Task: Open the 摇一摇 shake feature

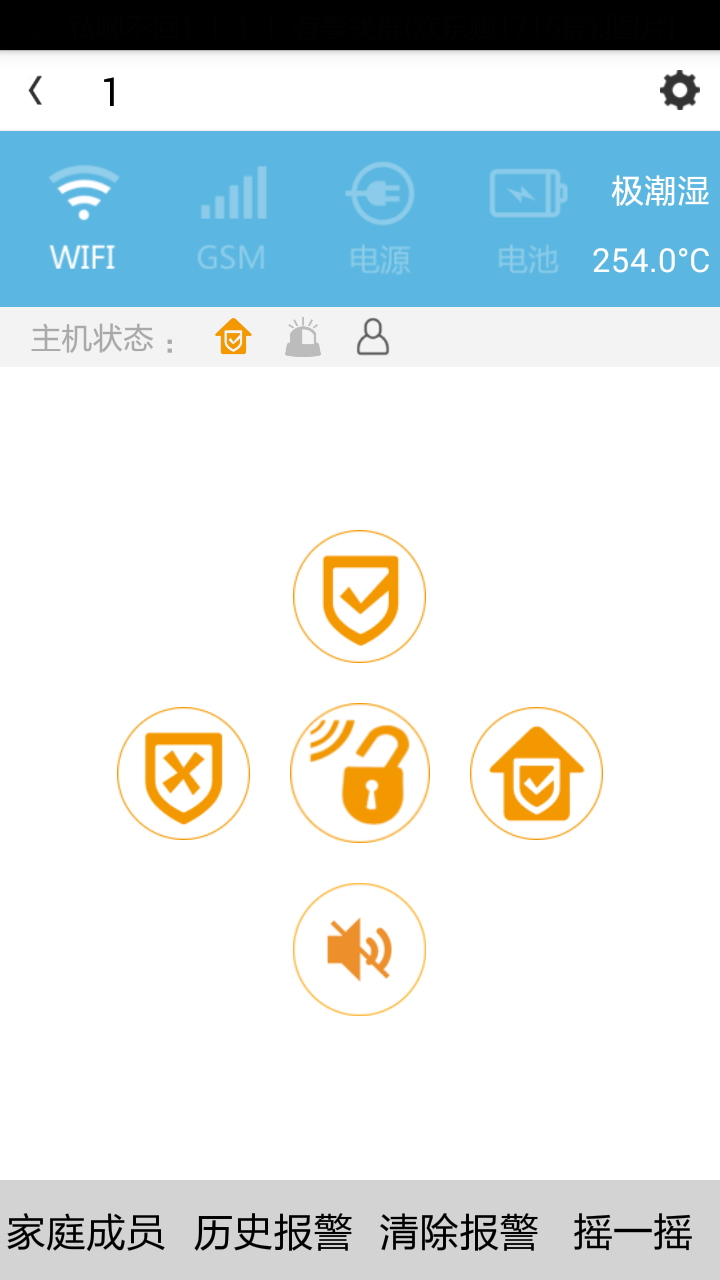Action: tap(633, 1232)
